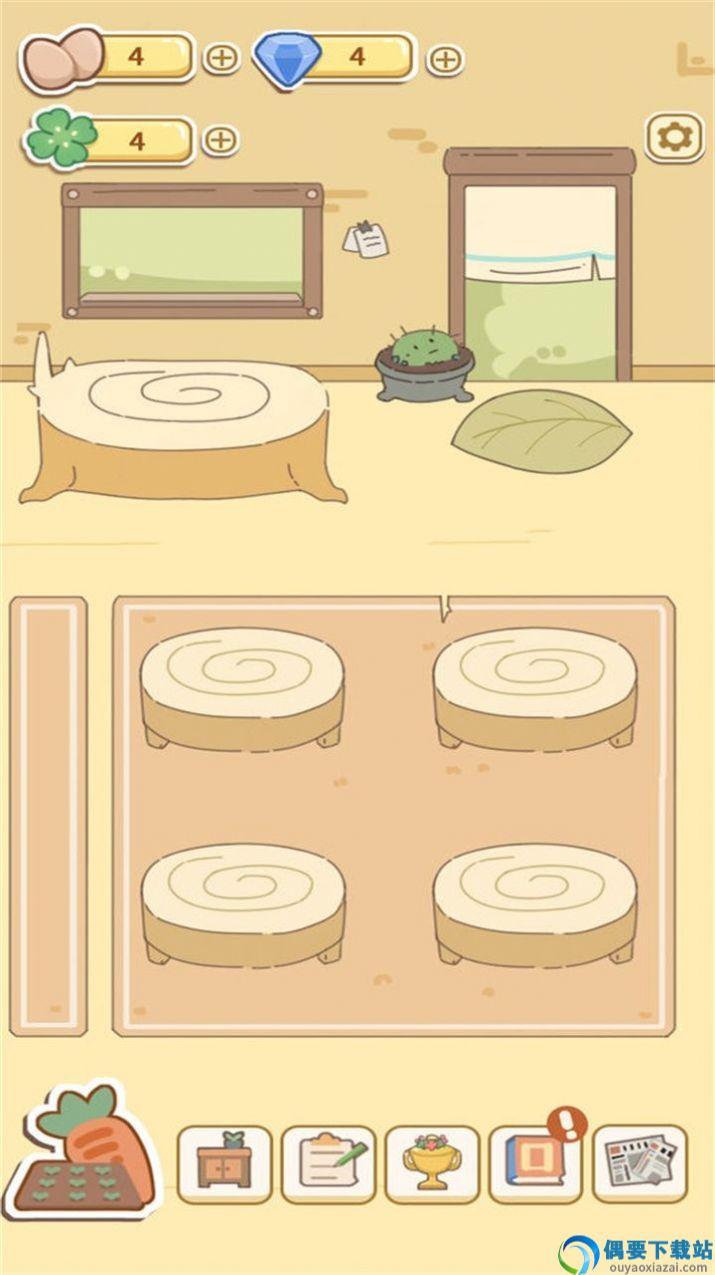The image size is (715, 1275).
Task: Open the trophy achievements menu
Action: pyautogui.click(x=433, y=1164)
